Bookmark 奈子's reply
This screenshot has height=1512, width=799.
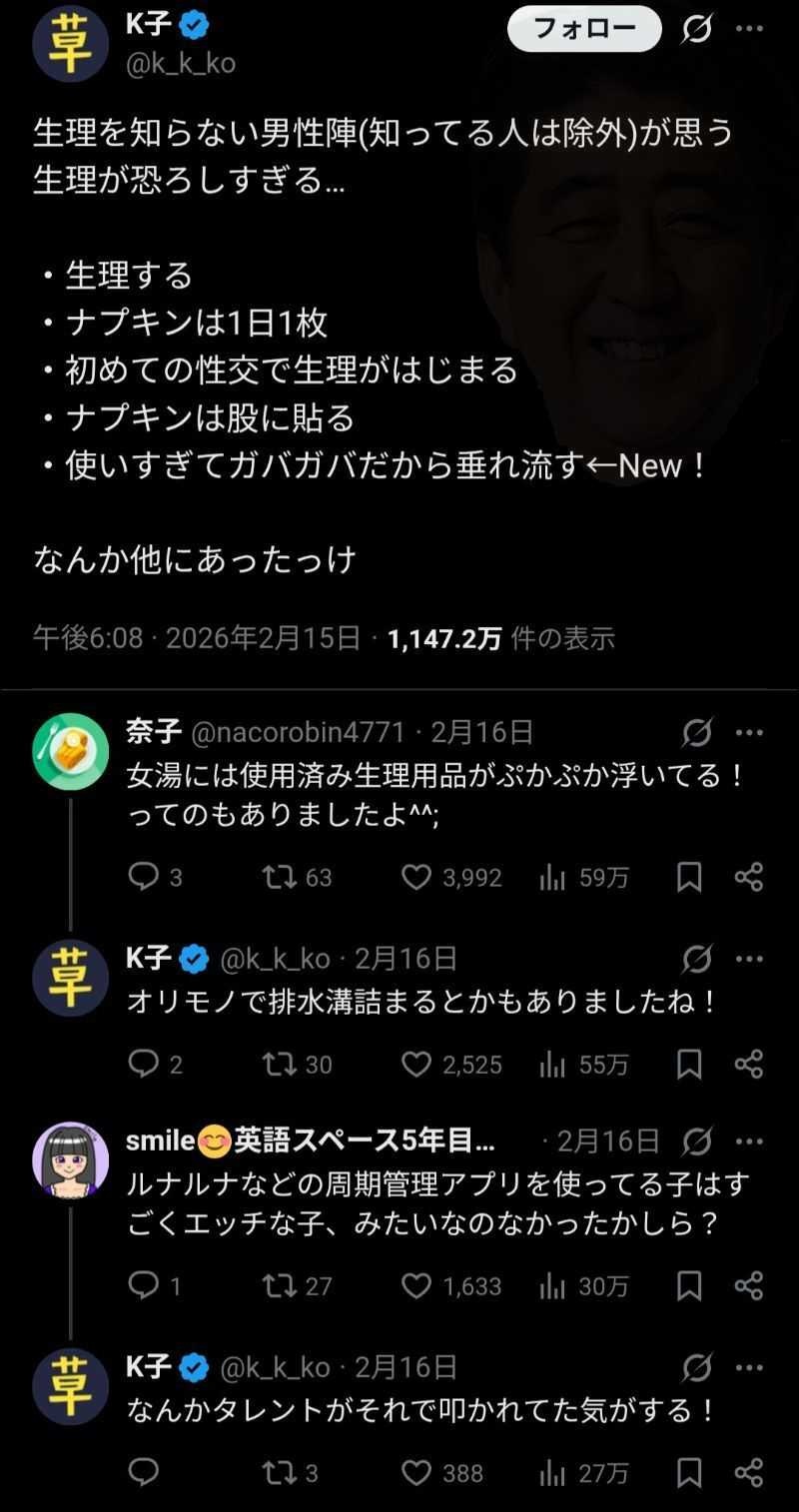pos(689,878)
